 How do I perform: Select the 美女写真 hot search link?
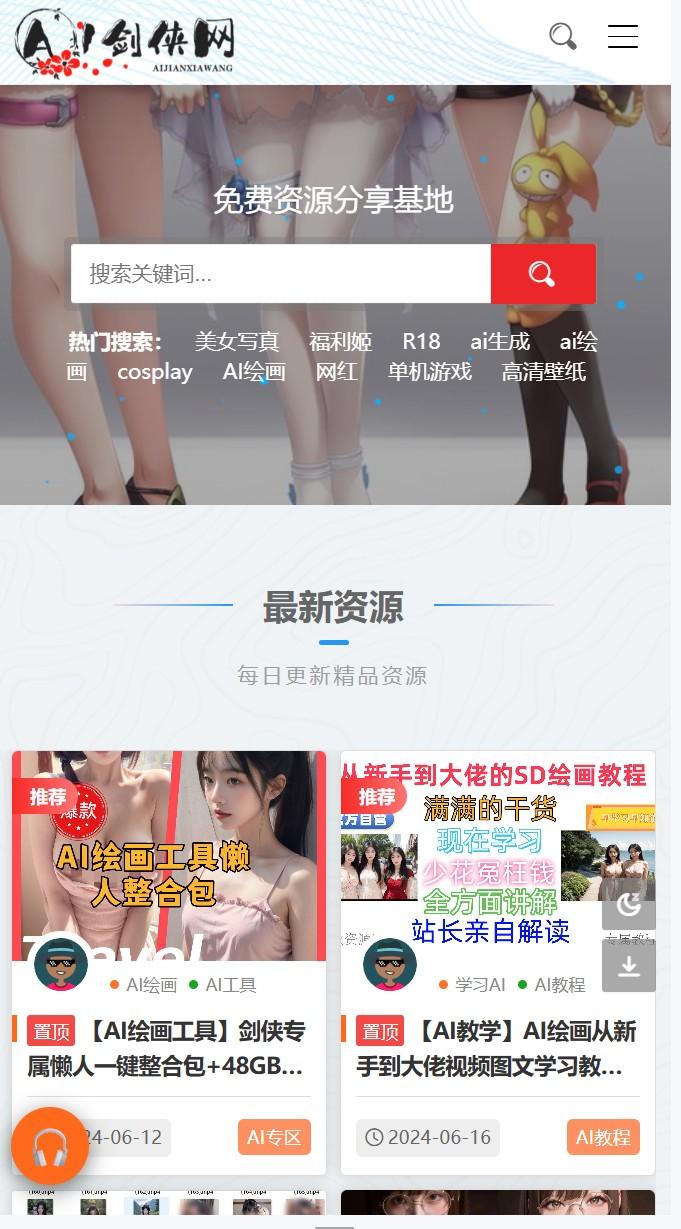click(237, 342)
